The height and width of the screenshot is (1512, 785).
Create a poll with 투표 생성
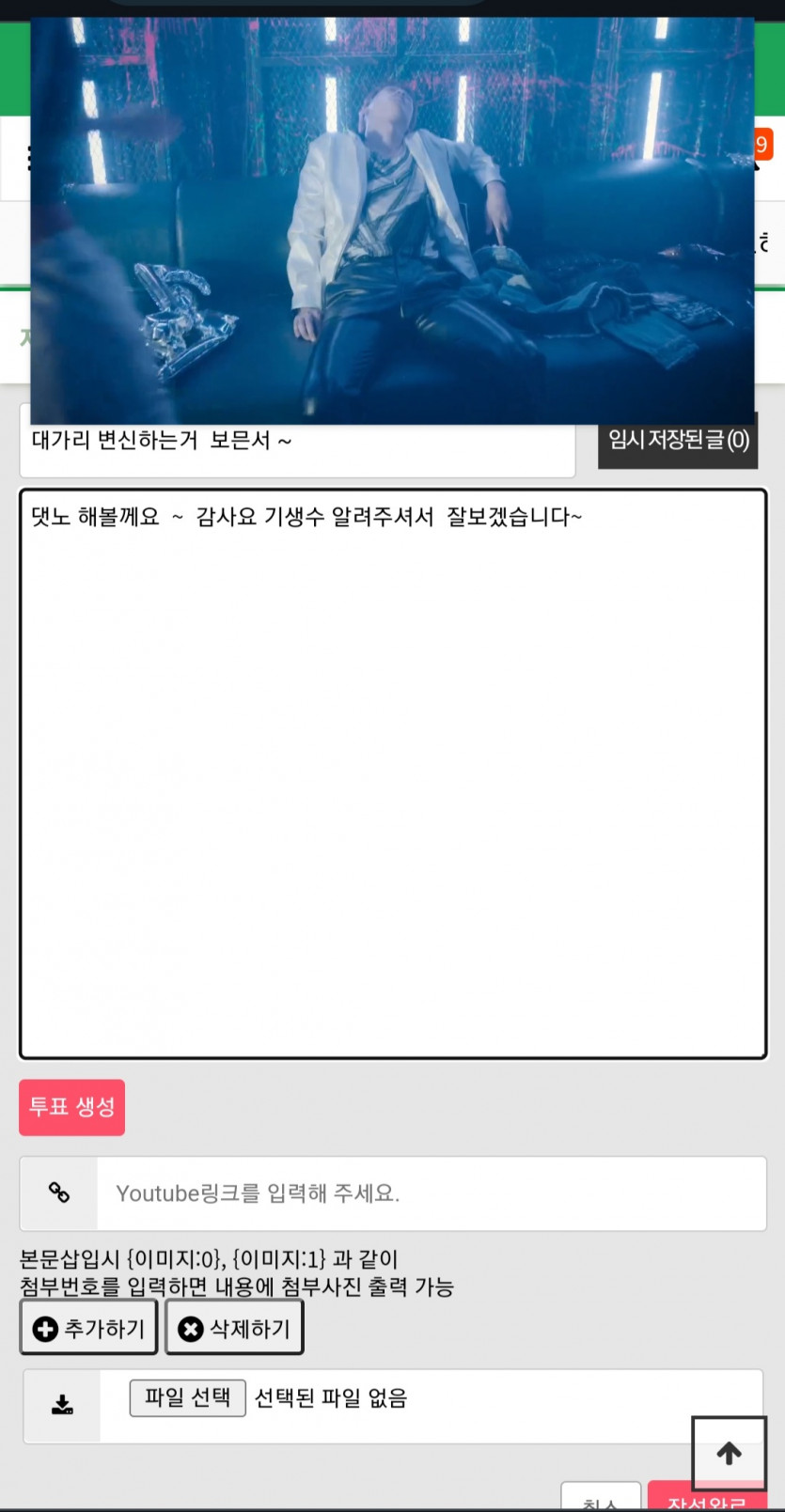tap(72, 1107)
